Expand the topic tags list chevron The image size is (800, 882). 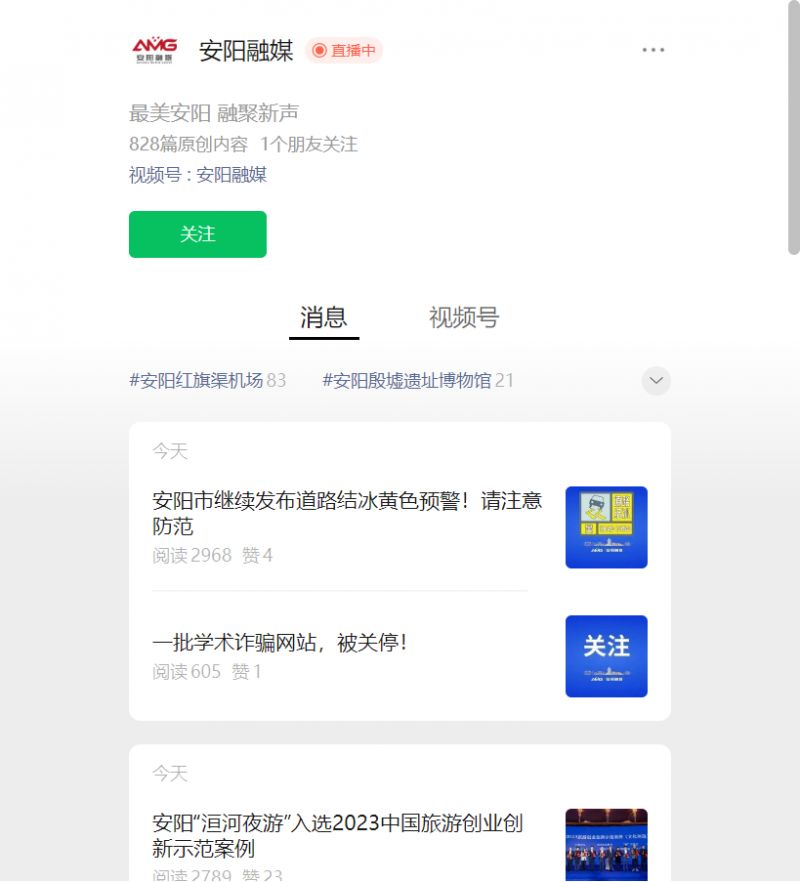[656, 381]
